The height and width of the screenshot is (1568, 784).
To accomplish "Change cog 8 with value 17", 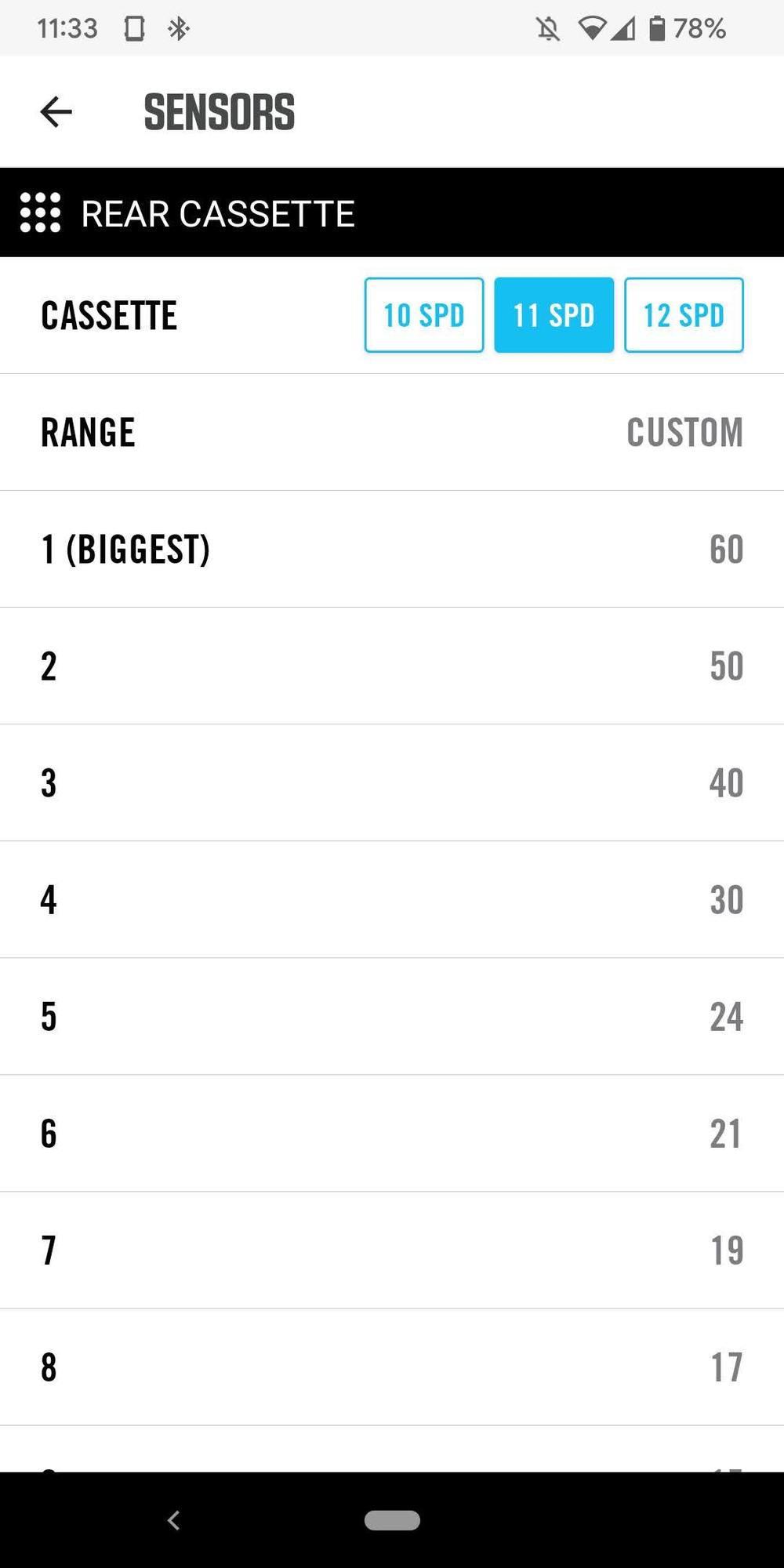I will [392, 1367].
